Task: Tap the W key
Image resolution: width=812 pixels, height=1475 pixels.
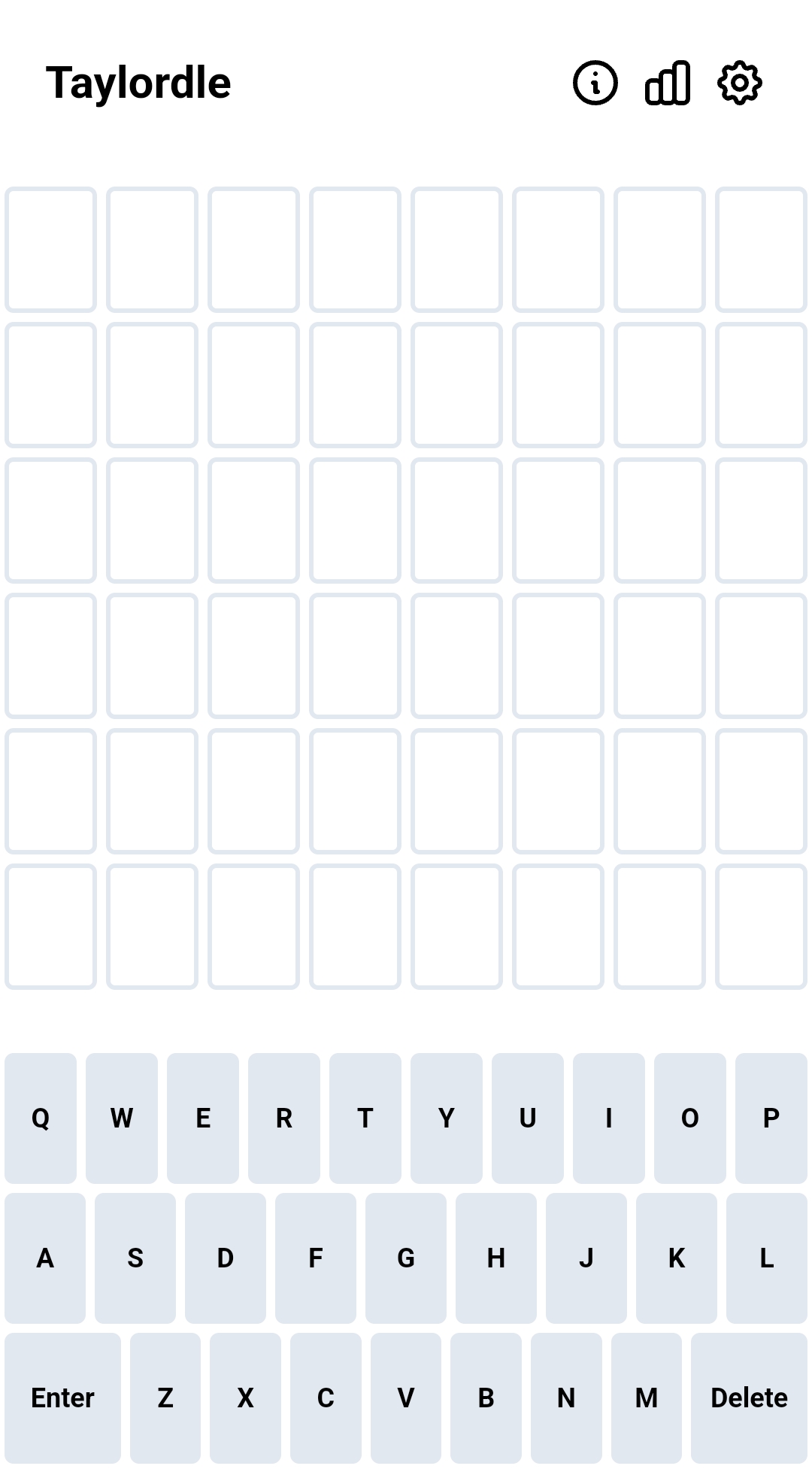Action: click(x=121, y=1118)
